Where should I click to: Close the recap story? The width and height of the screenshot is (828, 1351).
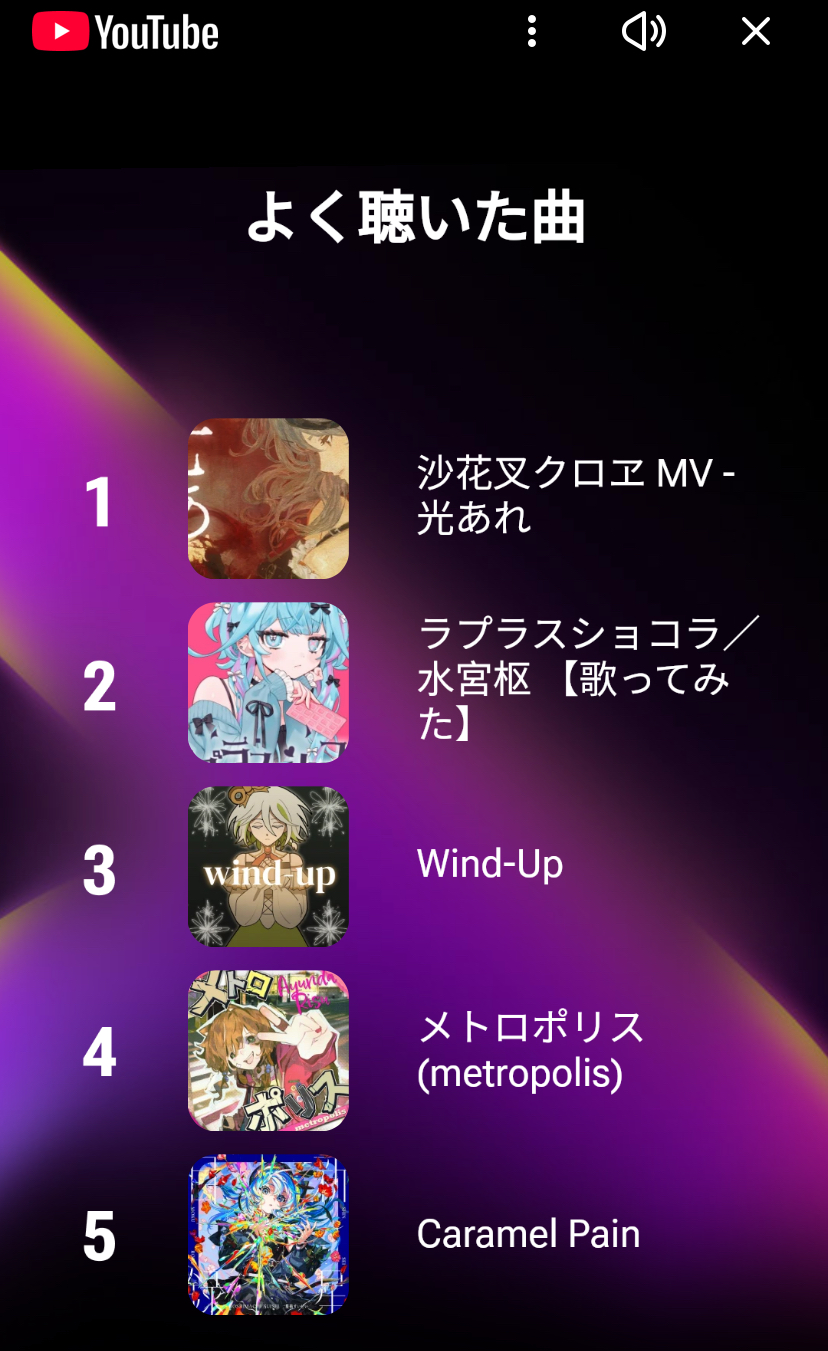[756, 32]
